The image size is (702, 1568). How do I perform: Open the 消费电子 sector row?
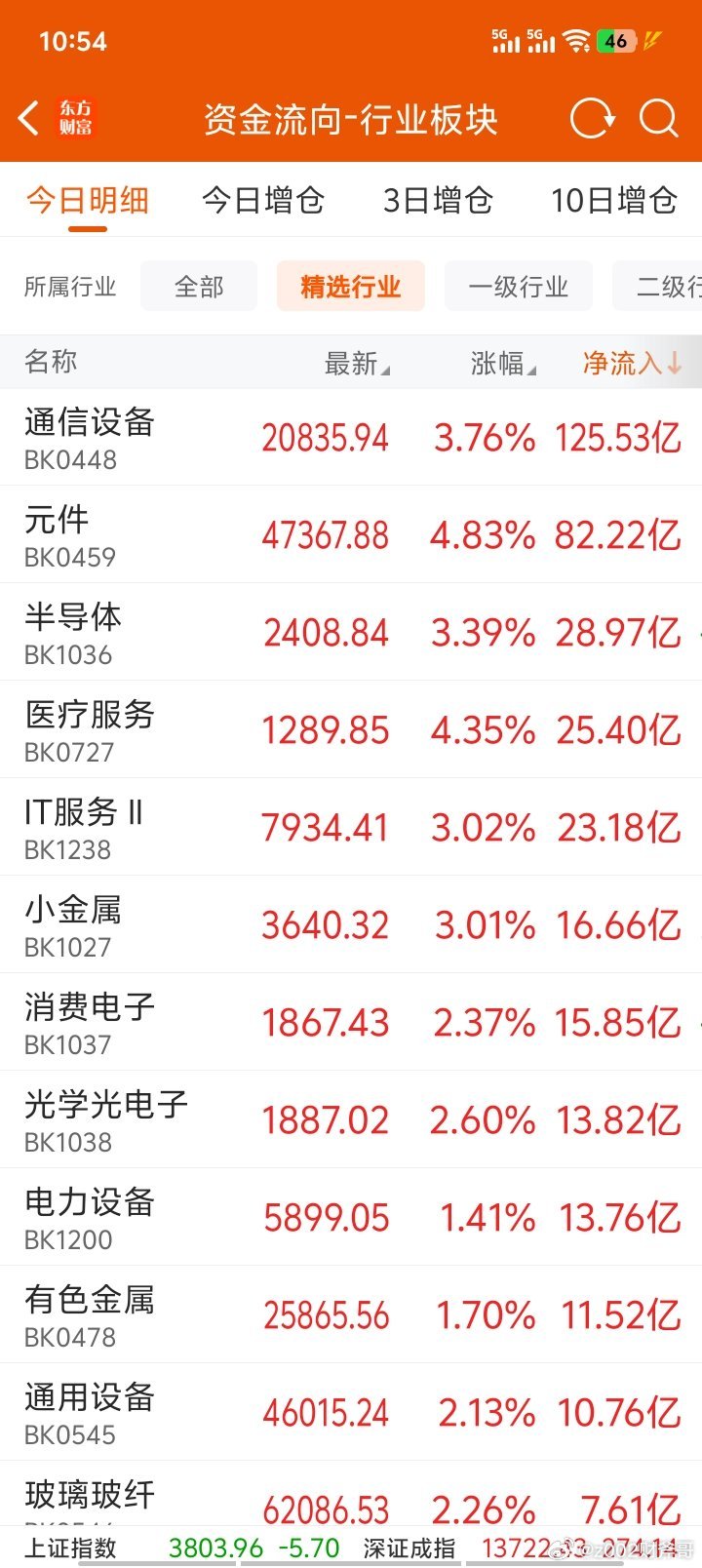point(351,1022)
